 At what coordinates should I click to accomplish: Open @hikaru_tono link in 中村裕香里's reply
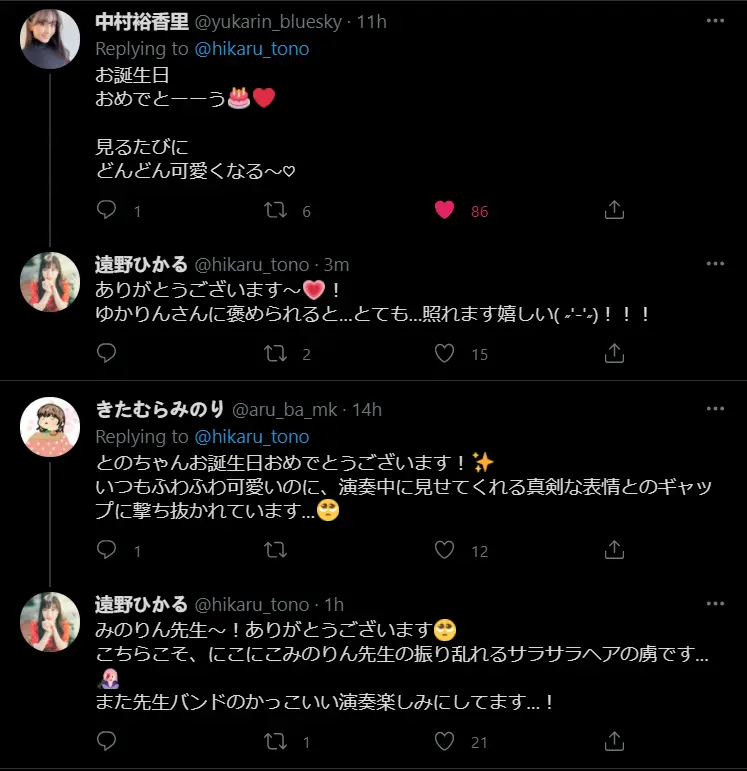[251, 48]
